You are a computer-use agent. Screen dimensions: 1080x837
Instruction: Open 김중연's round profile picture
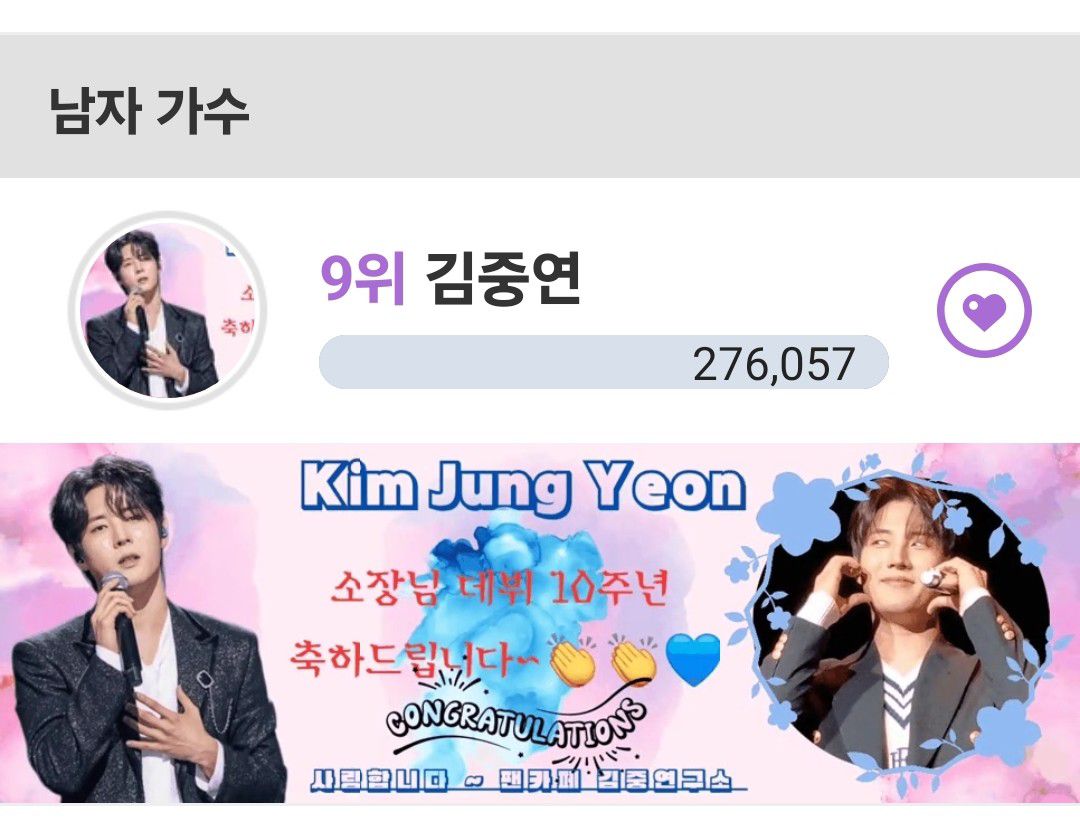point(166,311)
